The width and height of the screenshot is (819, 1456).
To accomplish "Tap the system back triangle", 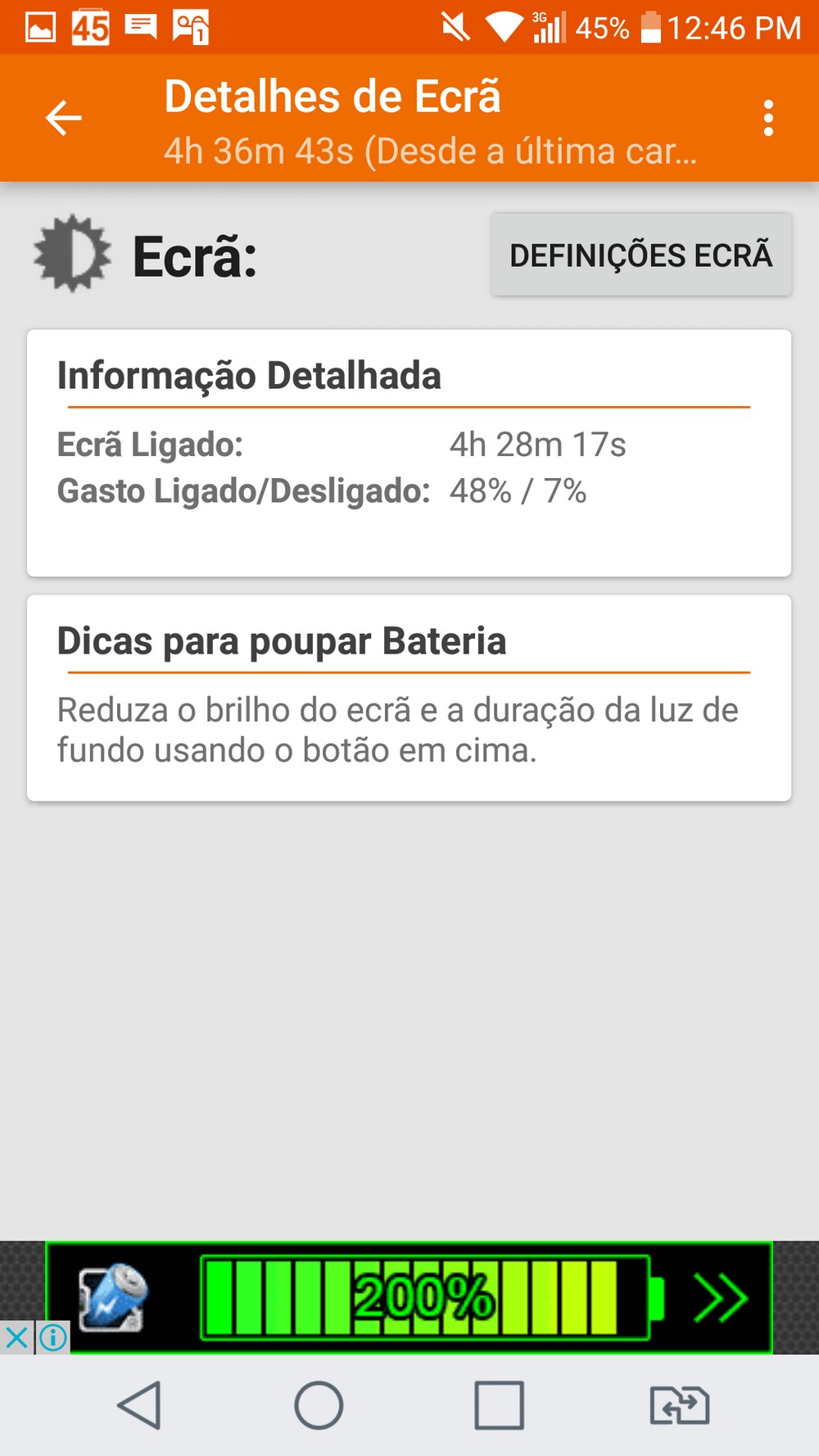I will pos(139,1405).
